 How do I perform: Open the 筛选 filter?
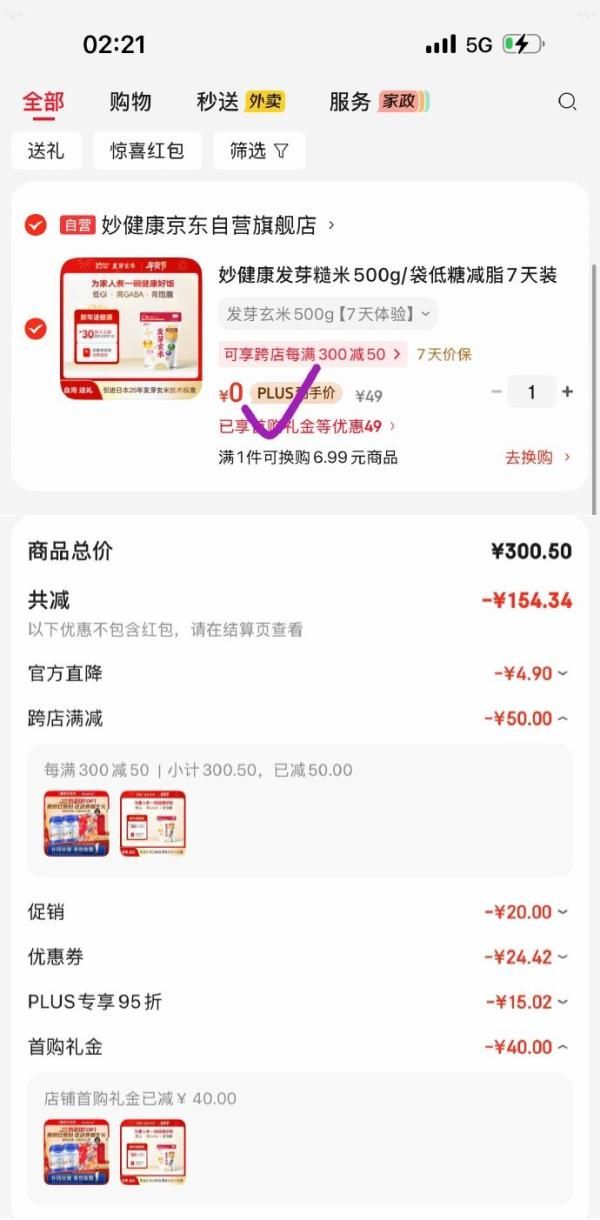point(259,151)
